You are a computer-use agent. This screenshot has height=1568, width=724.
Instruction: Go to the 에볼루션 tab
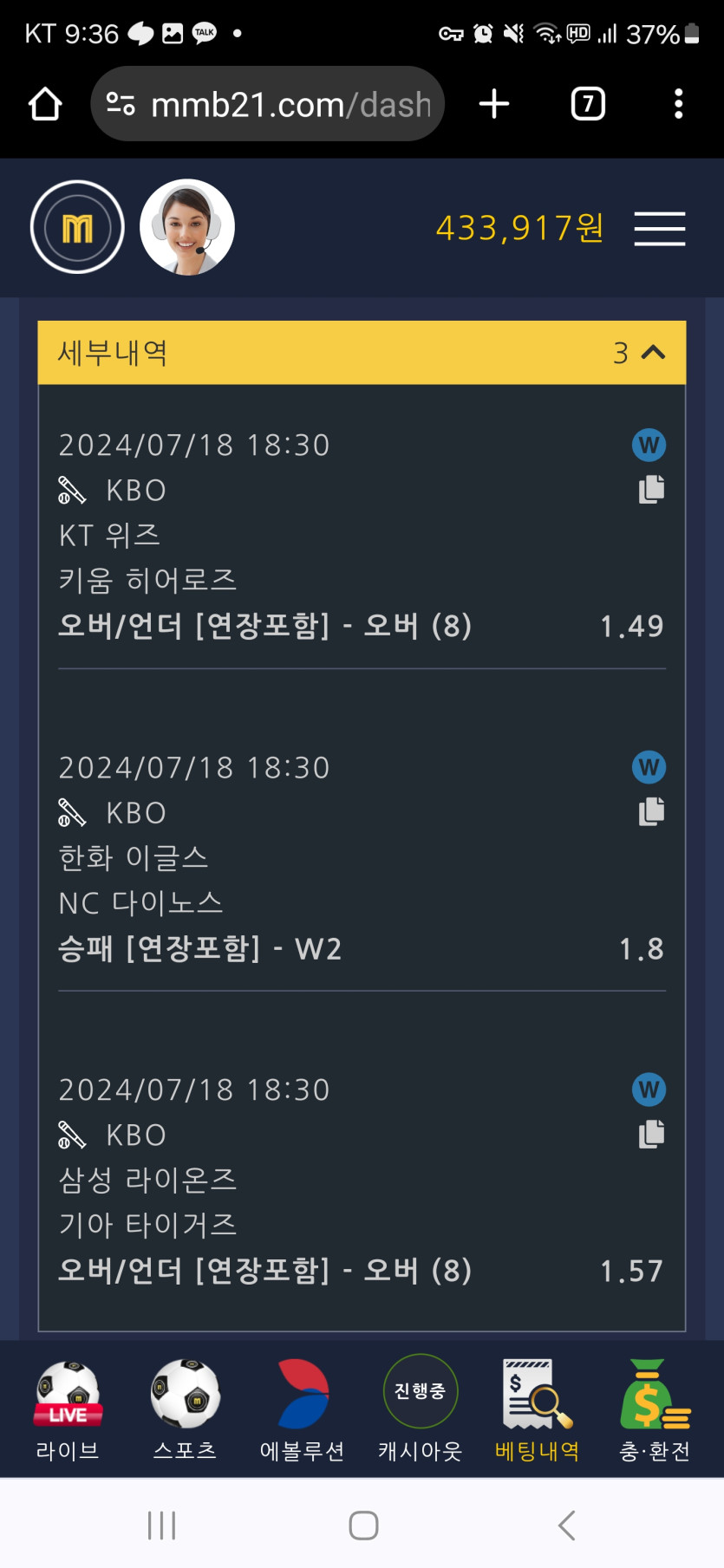point(303,1410)
